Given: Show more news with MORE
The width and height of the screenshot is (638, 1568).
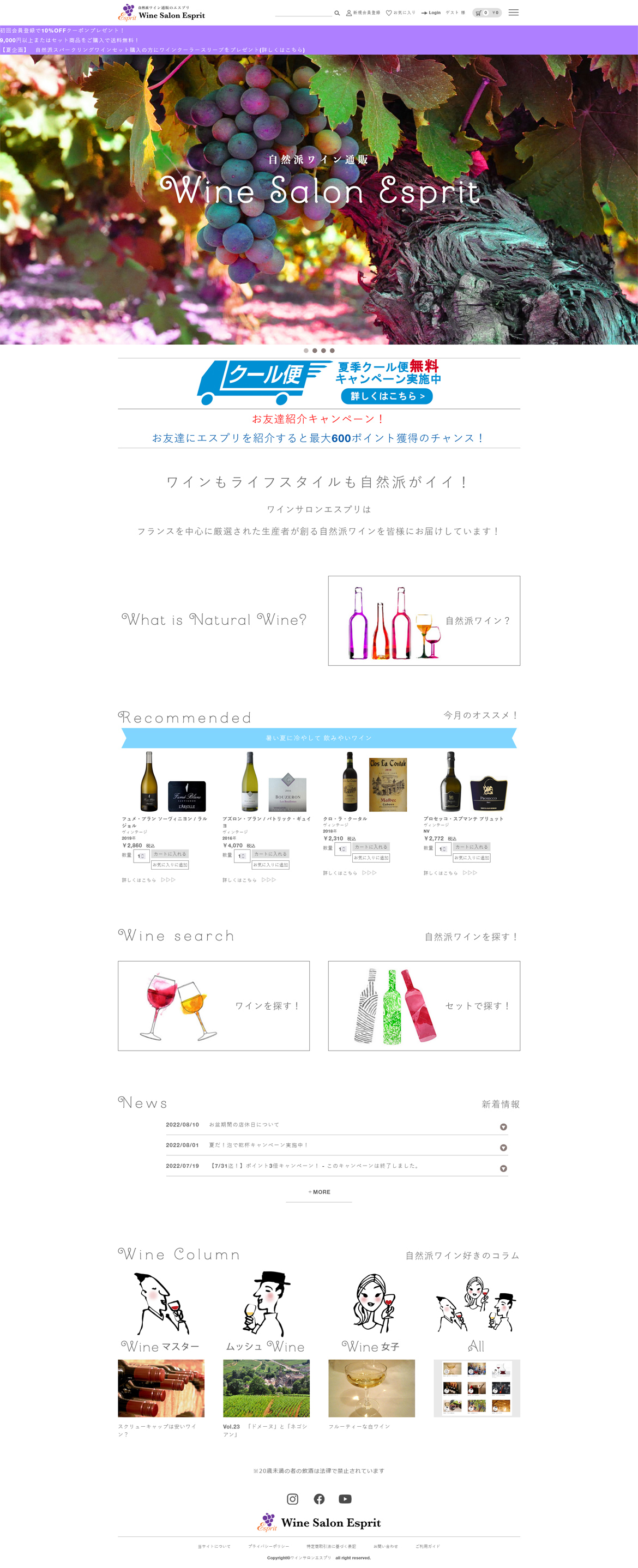Looking at the screenshot, I should click(319, 1192).
